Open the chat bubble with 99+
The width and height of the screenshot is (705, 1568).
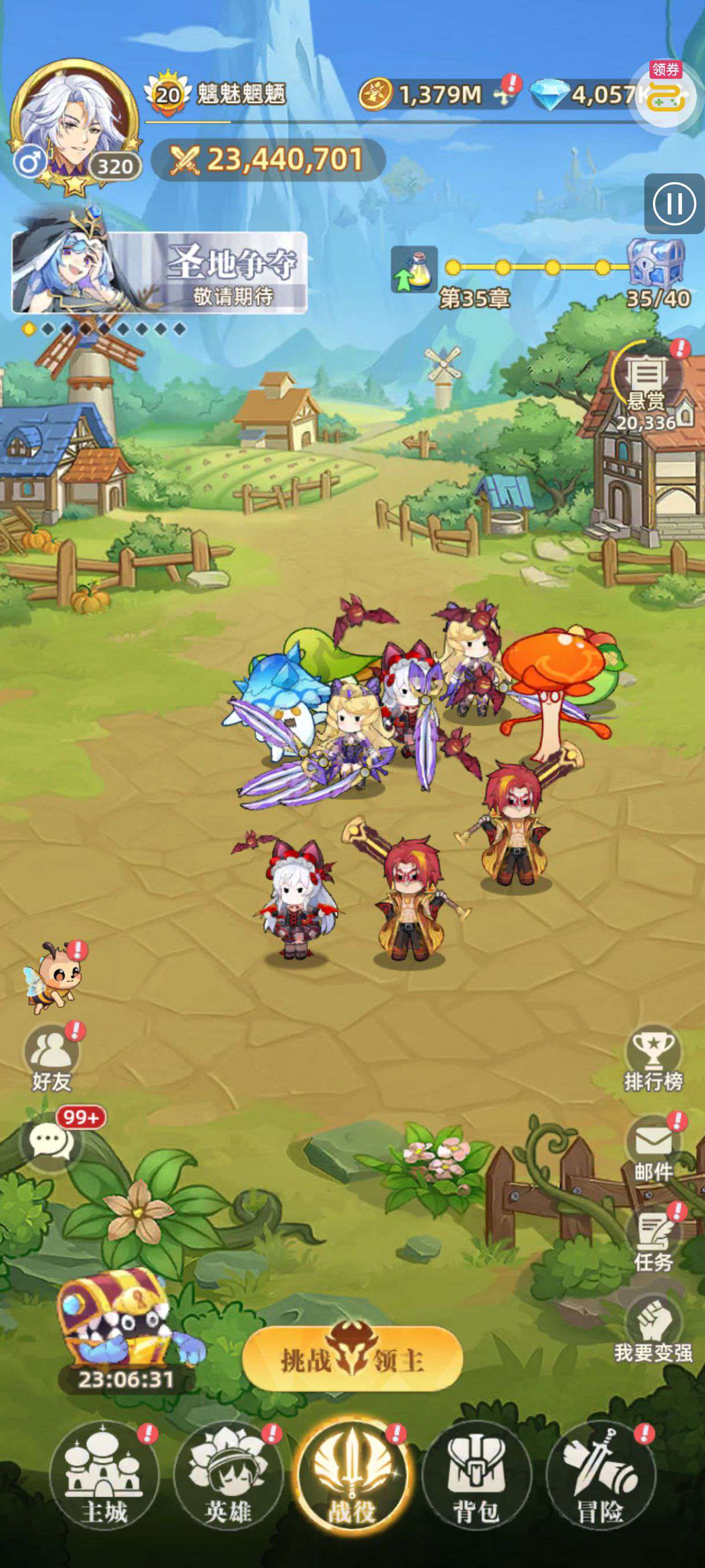(50, 1141)
